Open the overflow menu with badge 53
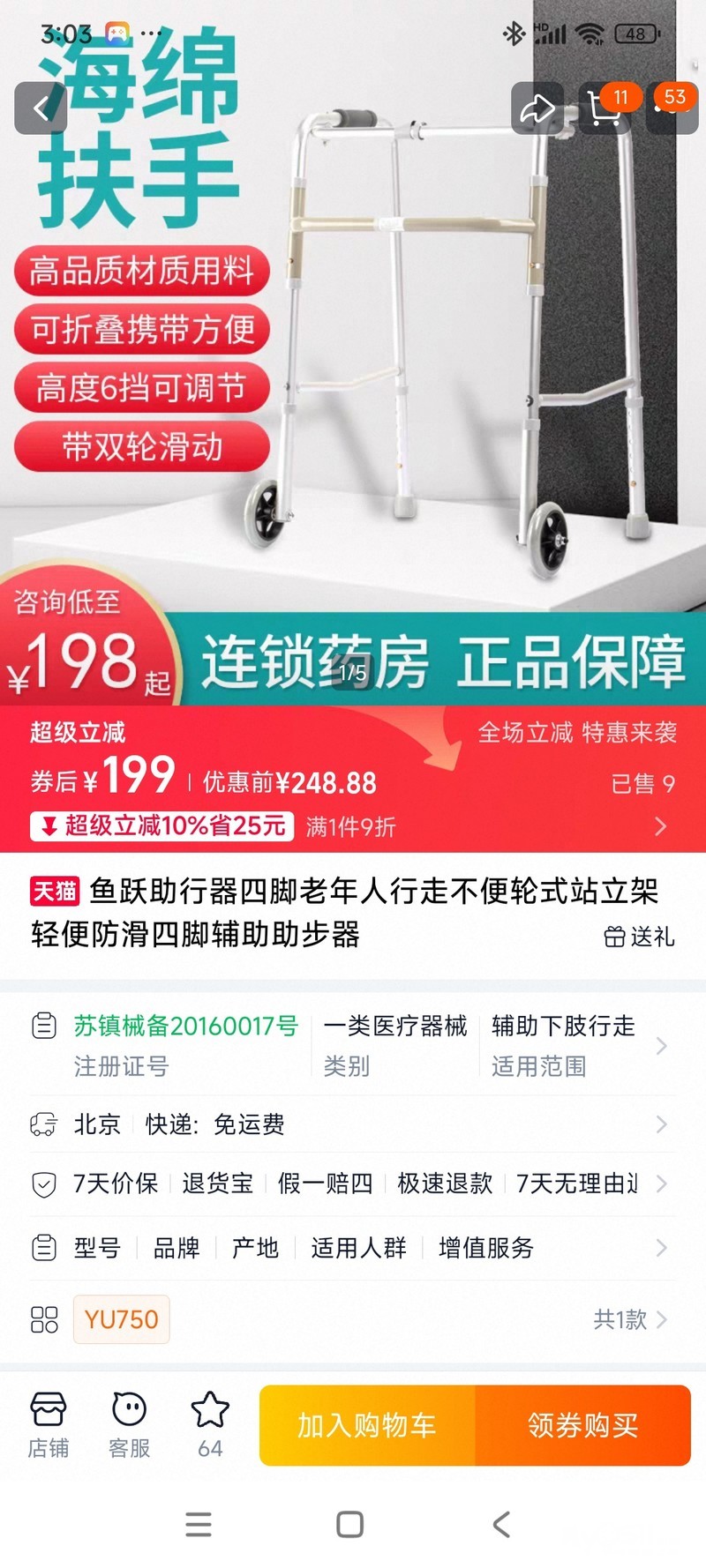 point(672,108)
